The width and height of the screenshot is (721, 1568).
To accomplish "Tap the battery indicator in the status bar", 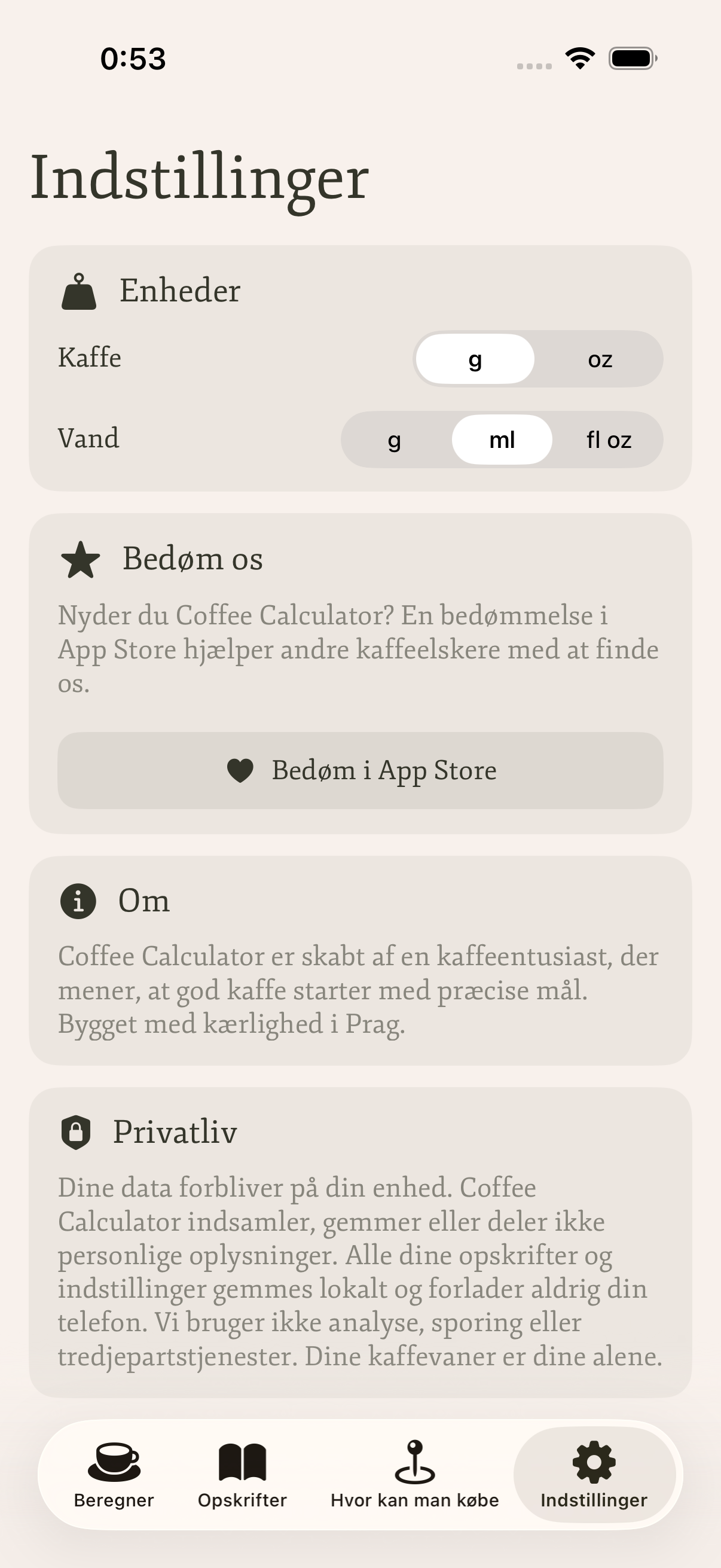I will [x=630, y=58].
